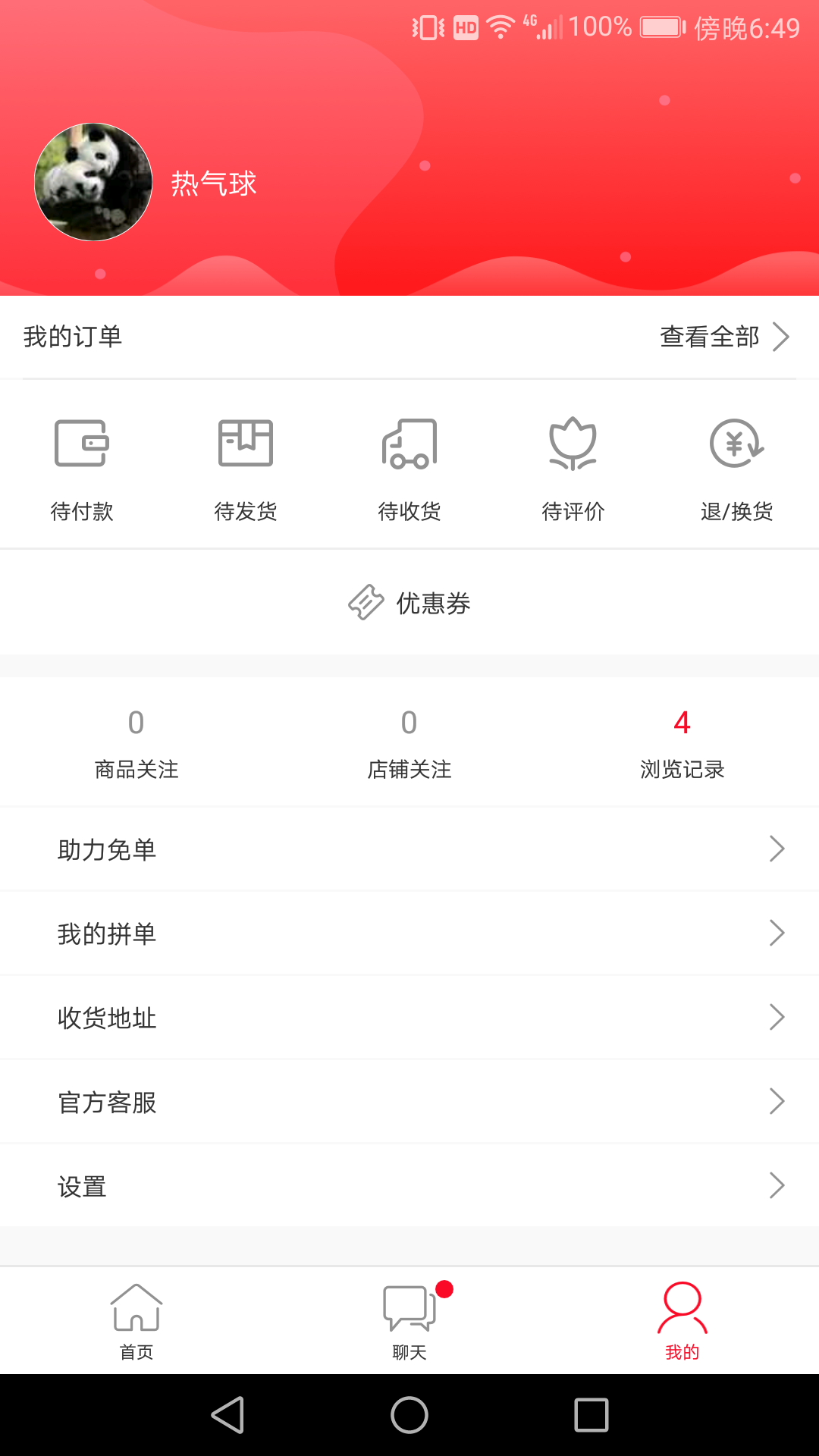Switch to the 聊天 tab
The image size is (819, 1456).
coord(409,1323)
